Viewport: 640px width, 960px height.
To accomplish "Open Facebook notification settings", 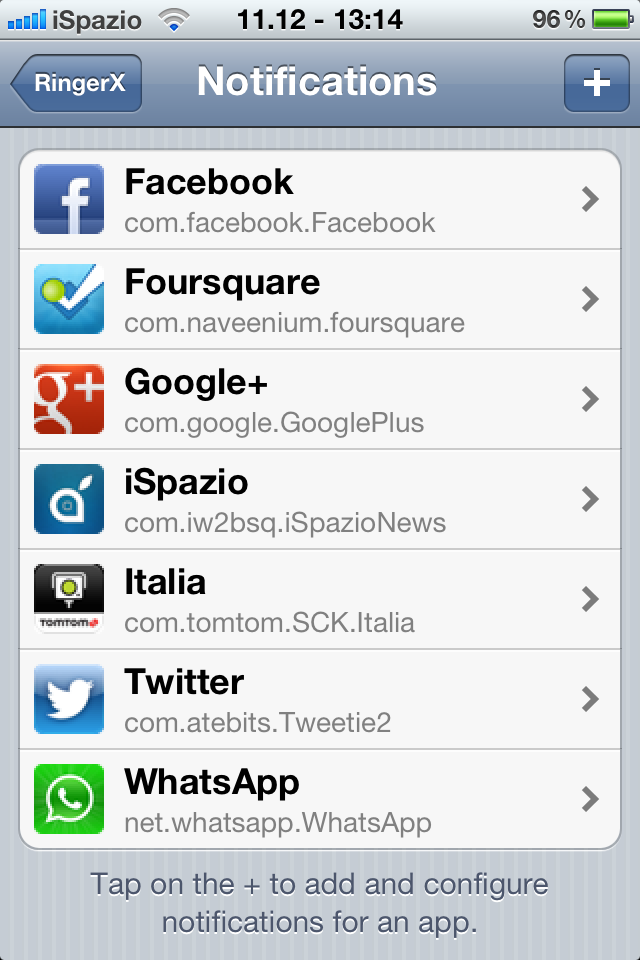I will [320, 200].
